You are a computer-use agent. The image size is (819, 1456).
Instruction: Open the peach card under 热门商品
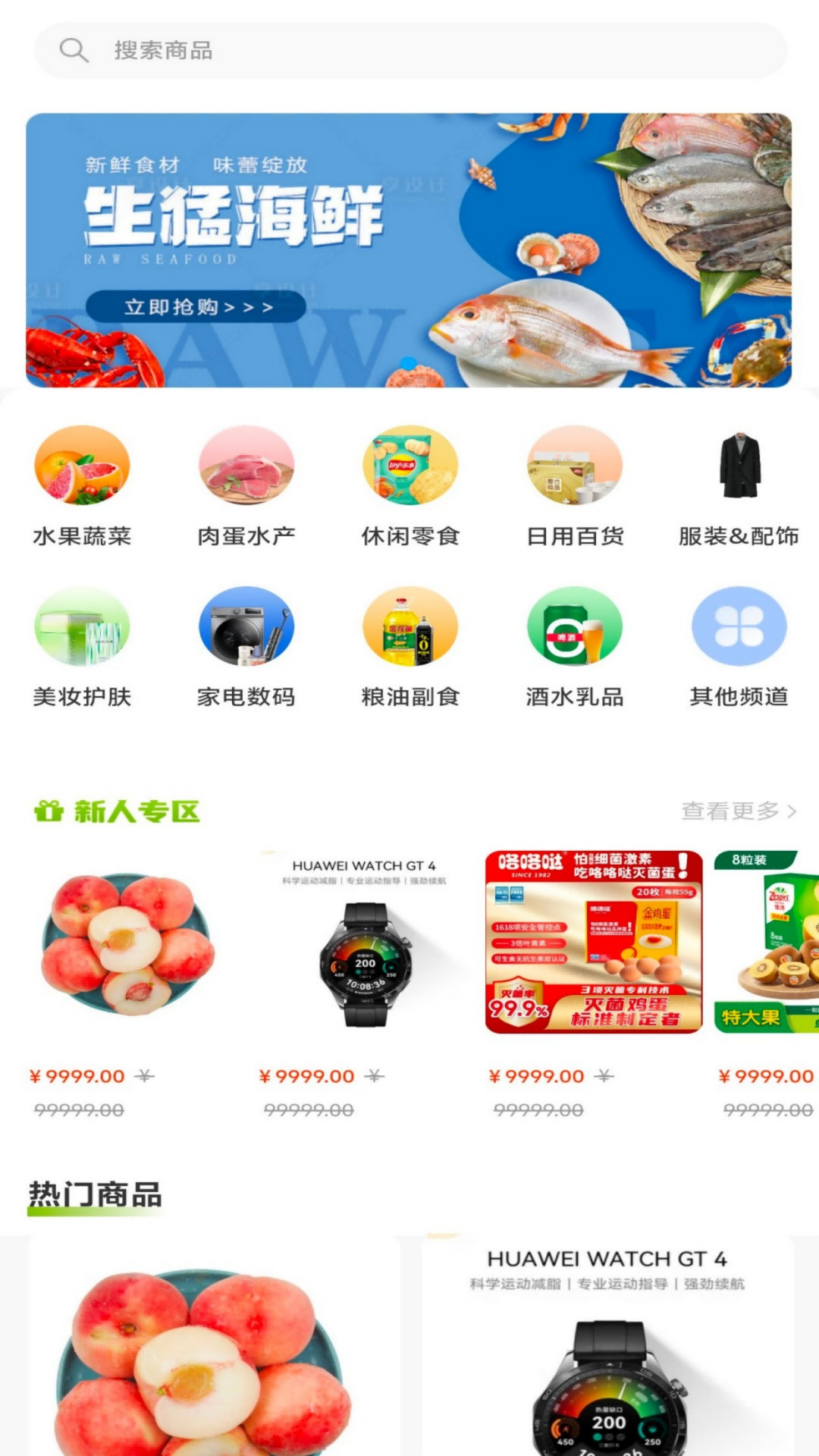(x=214, y=1350)
